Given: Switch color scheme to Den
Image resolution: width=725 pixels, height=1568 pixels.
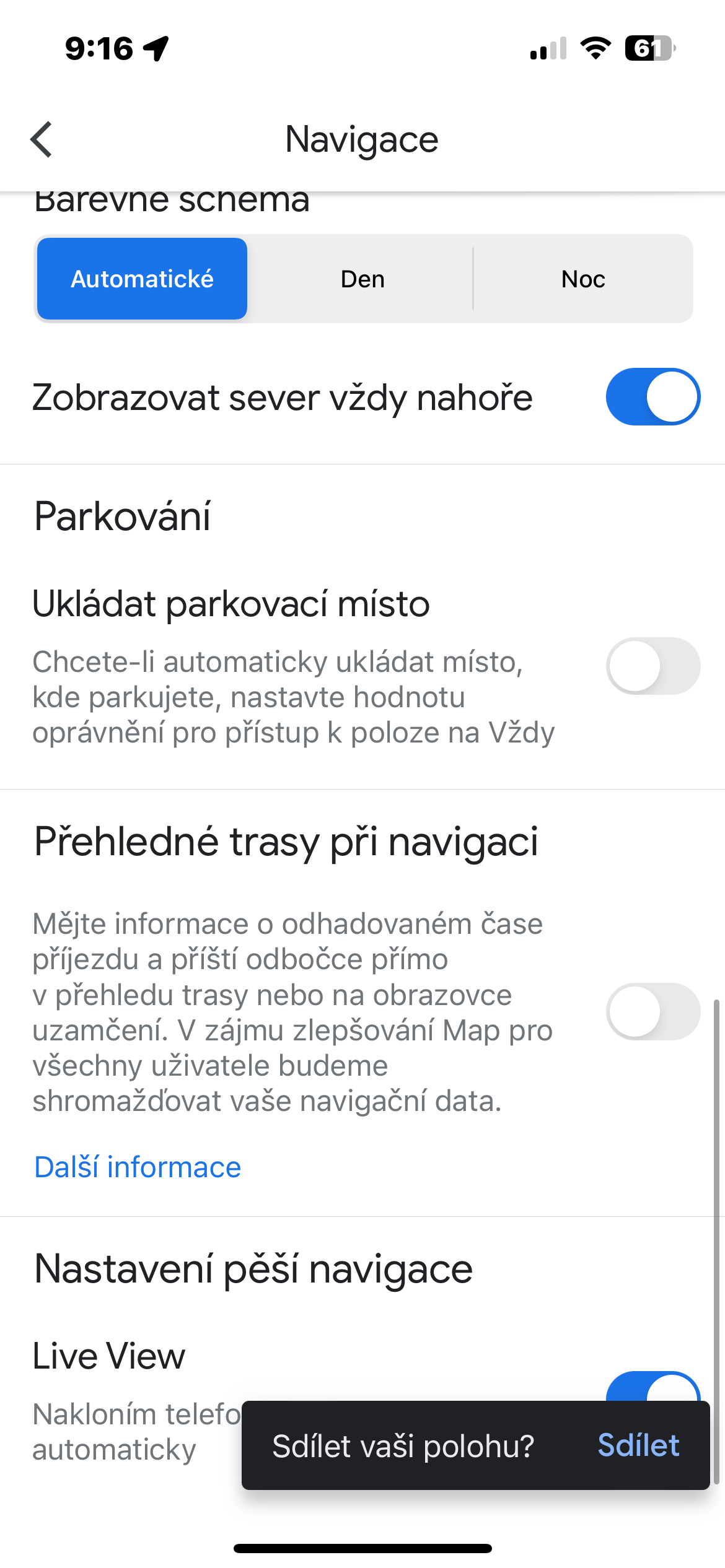Looking at the screenshot, I should [x=362, y=279].
